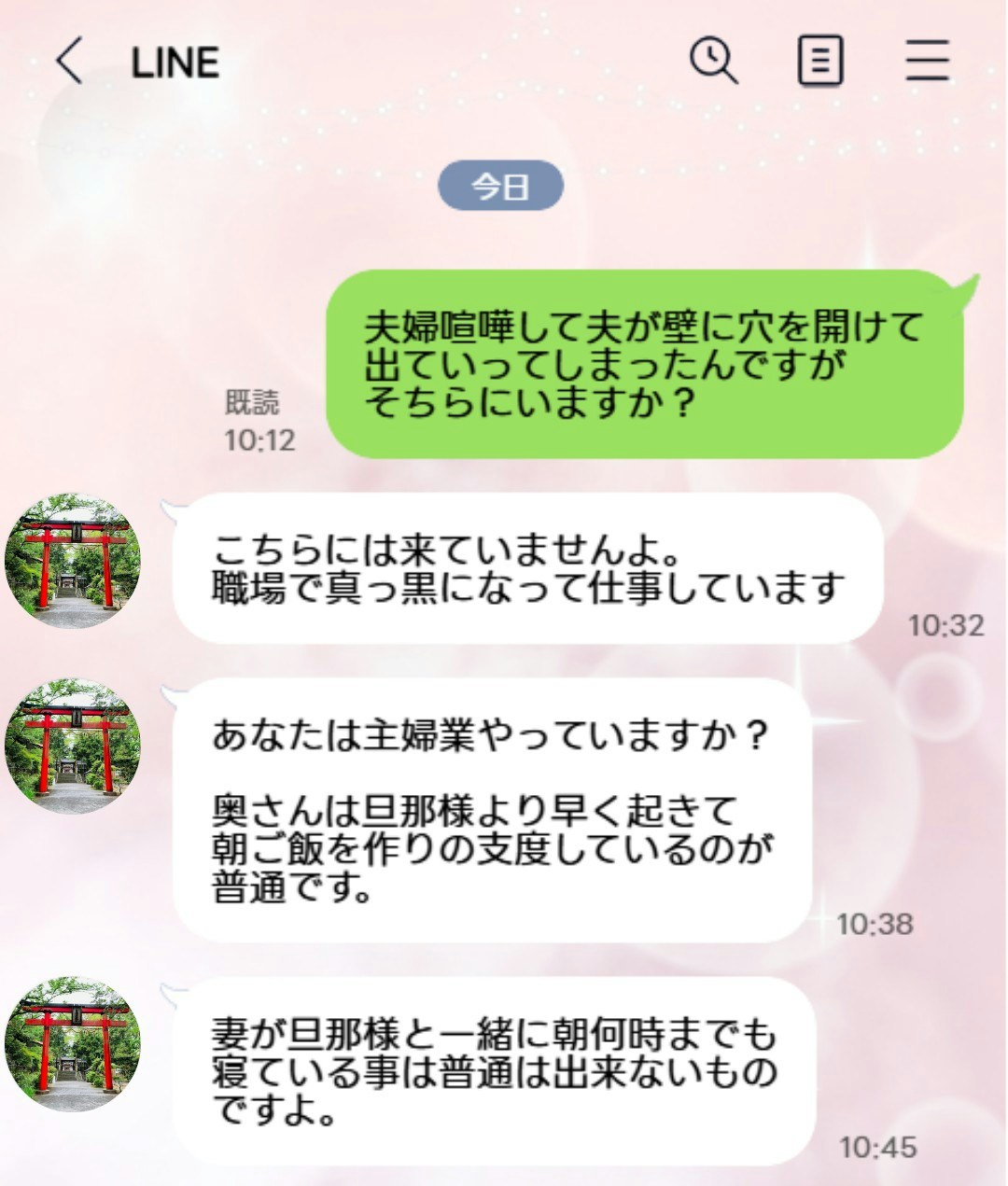Open sender's avatar beside the 10:32 message

click(73, 562)
